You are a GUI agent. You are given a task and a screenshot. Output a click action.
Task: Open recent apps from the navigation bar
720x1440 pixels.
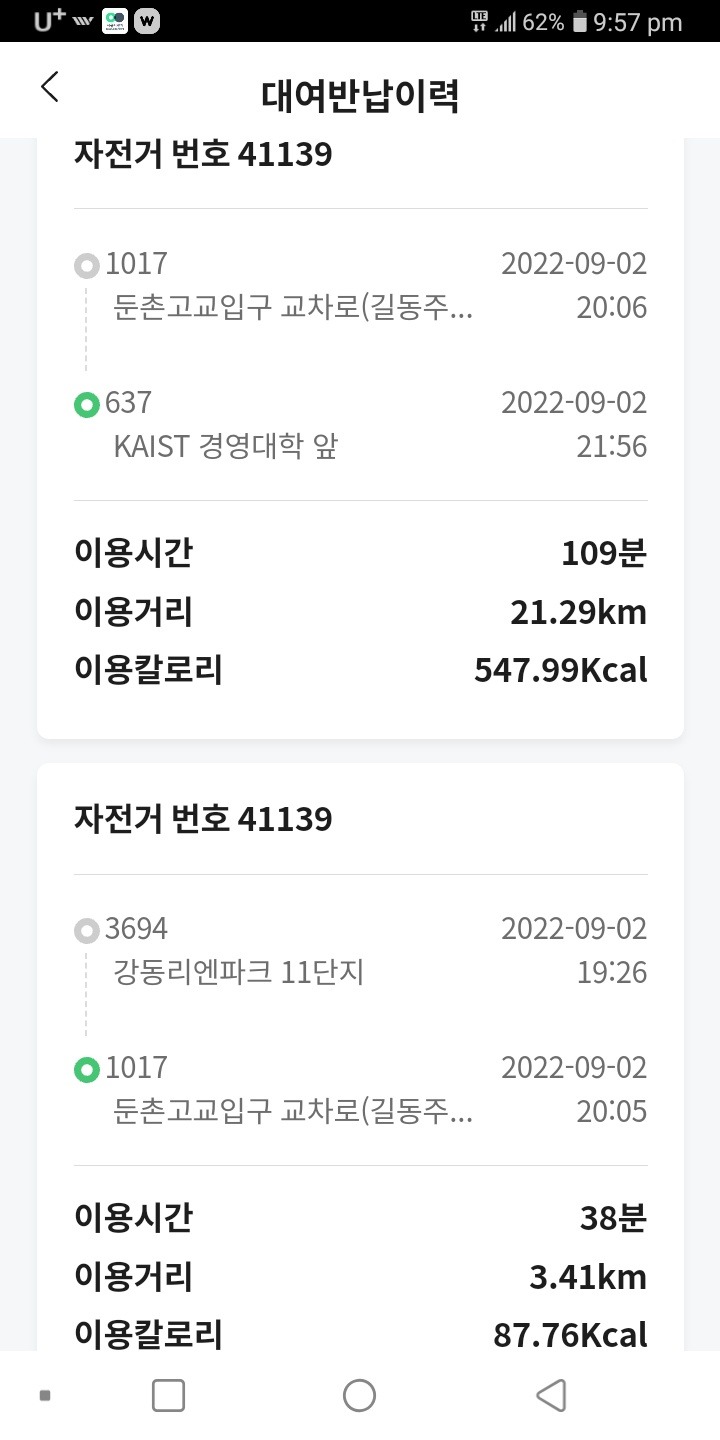168,1395
